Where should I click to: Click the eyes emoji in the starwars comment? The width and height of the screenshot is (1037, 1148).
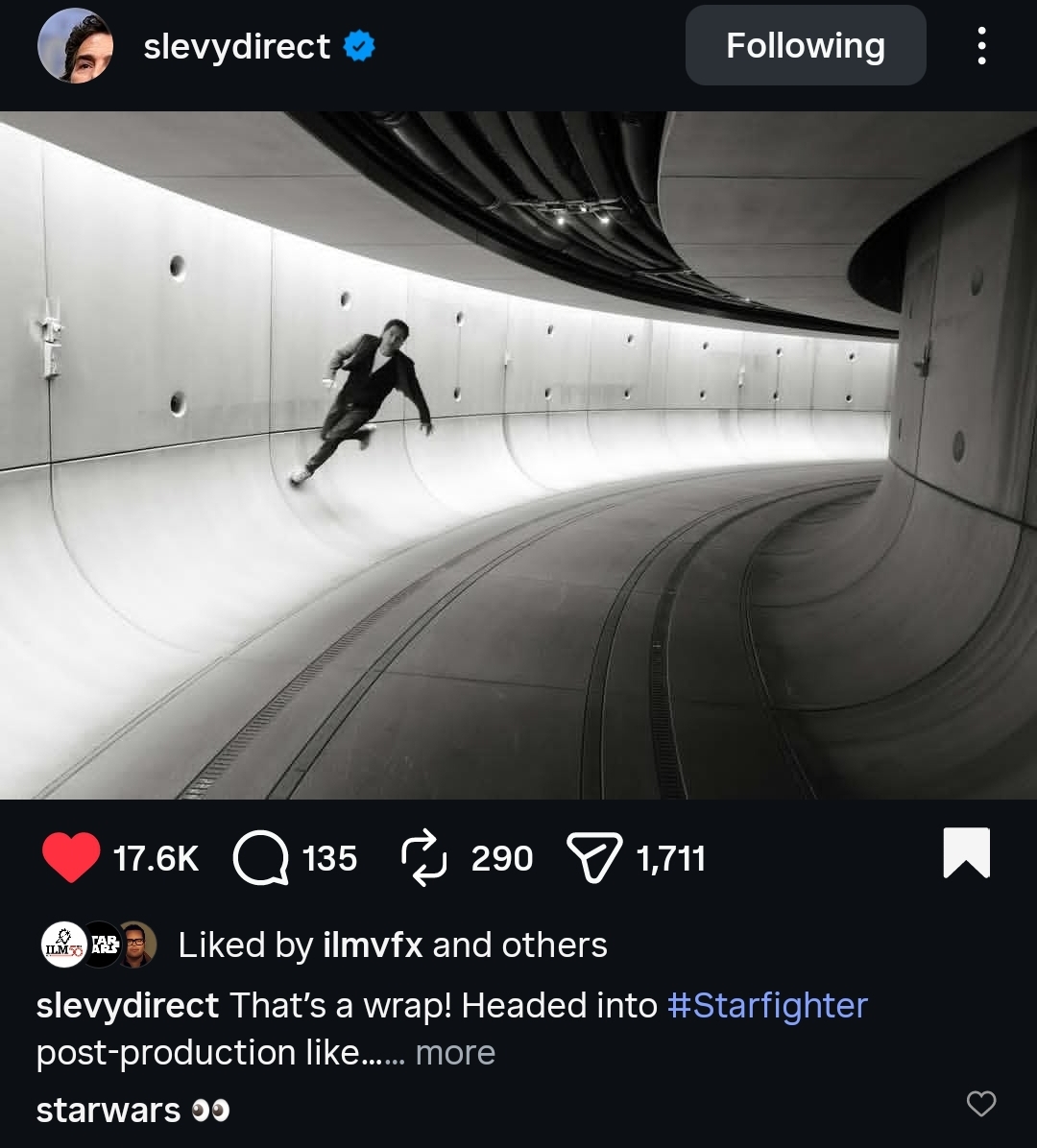(211, 1110)
